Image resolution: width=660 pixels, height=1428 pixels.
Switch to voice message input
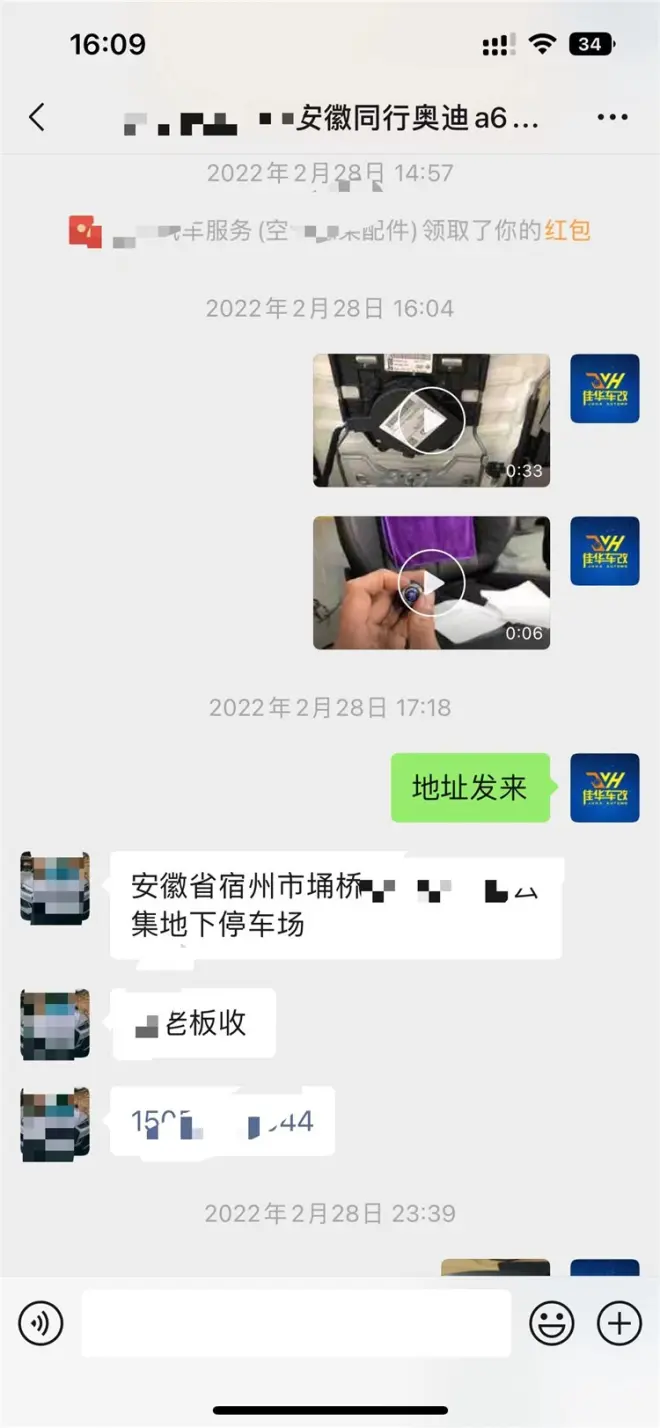click(41, 1324)
